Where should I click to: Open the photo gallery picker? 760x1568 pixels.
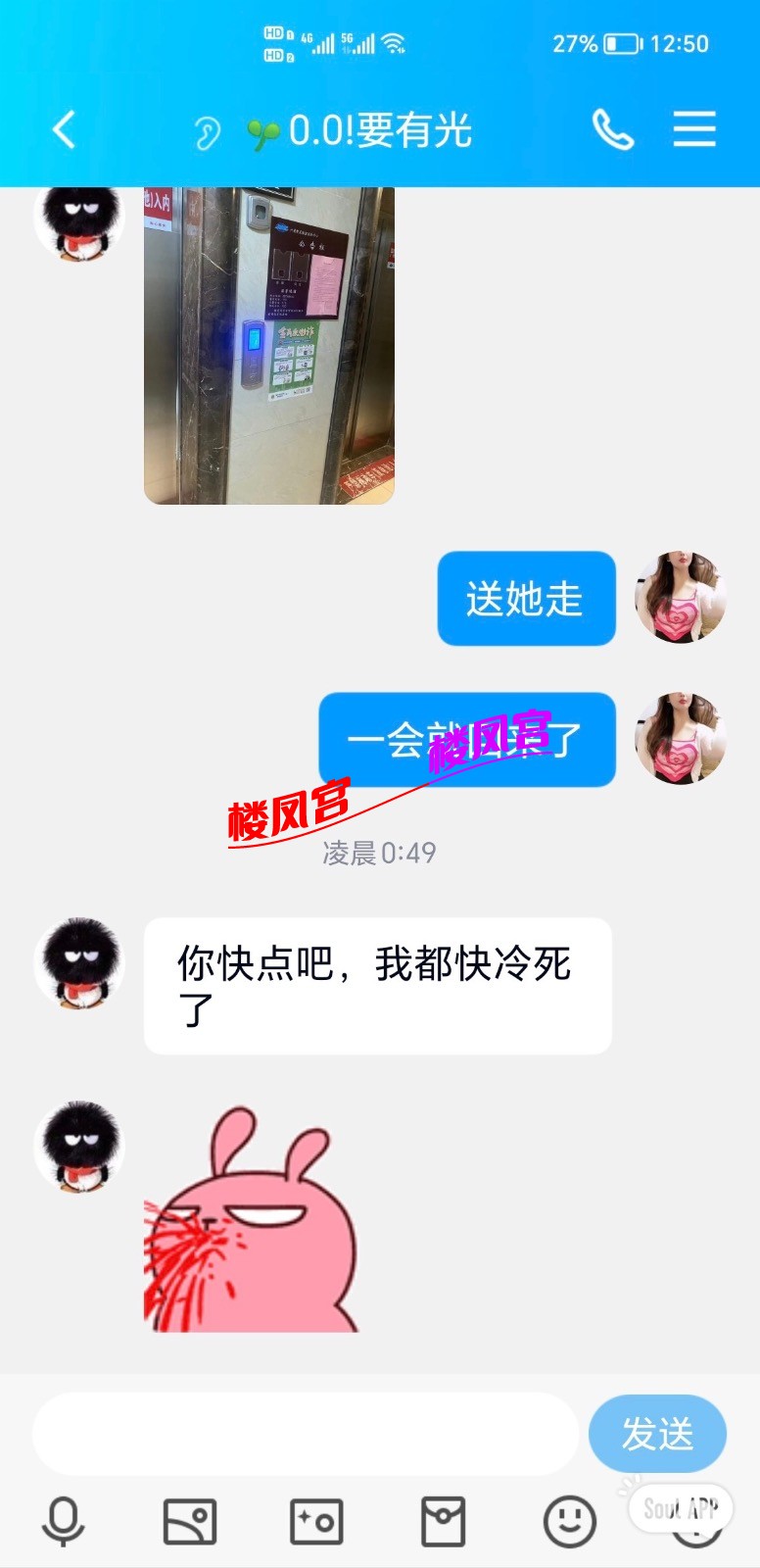(189, 1522)
